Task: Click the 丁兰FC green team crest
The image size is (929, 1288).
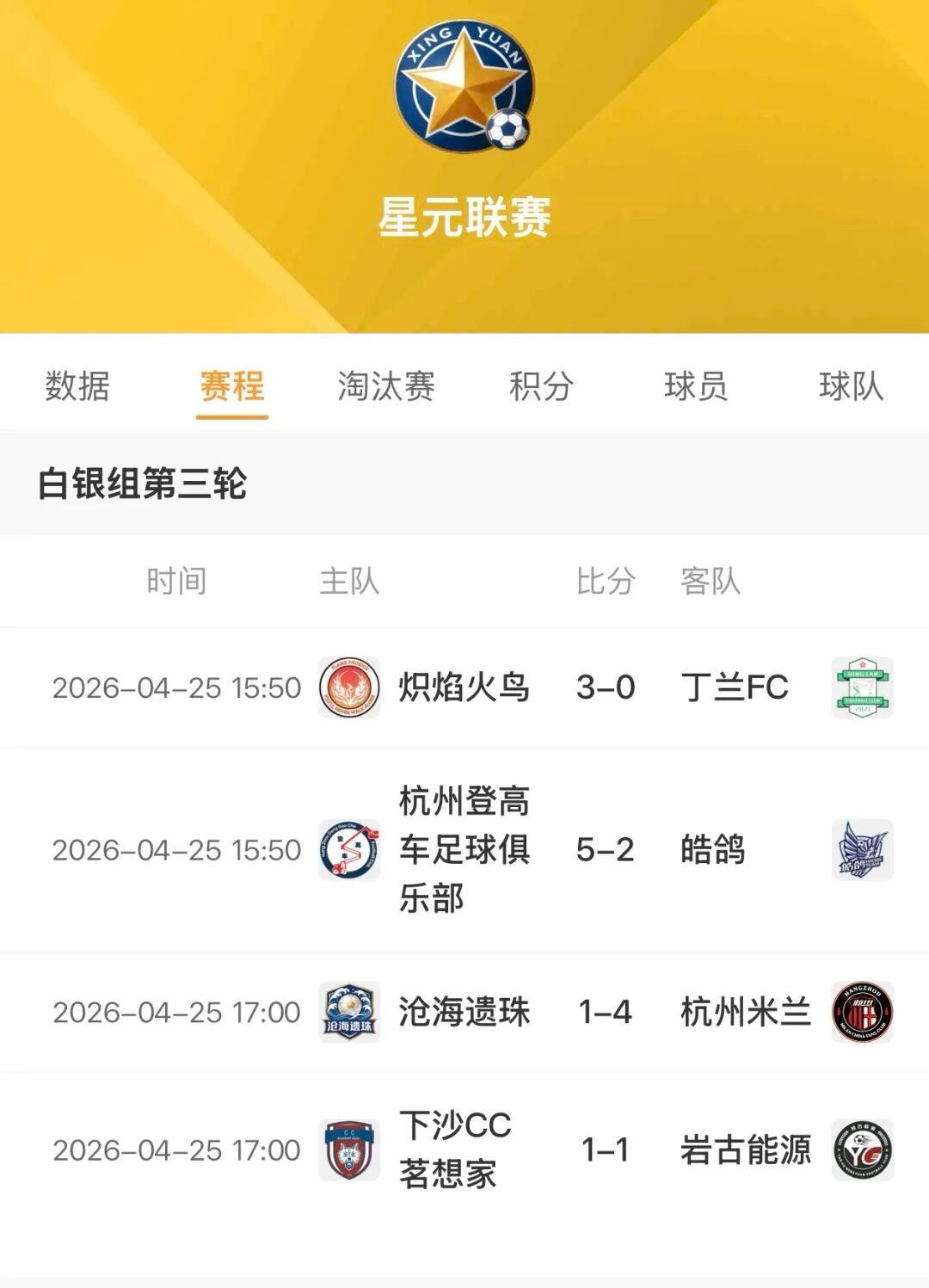Action: click(x=860, y=687)
